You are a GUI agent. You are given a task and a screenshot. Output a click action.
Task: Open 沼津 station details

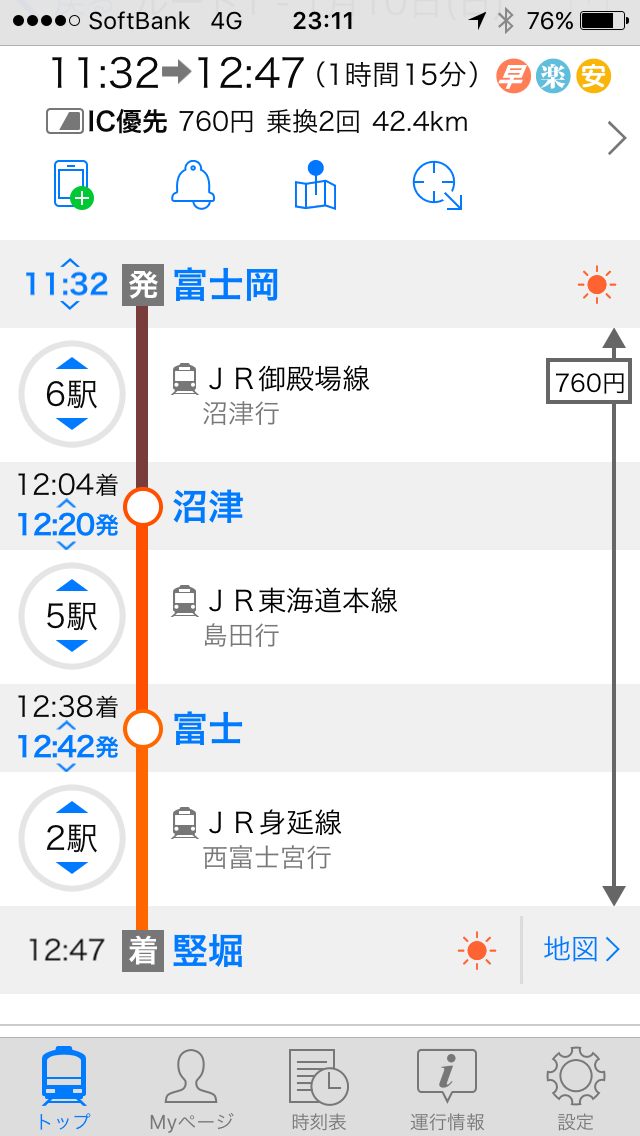coord(208,507)
